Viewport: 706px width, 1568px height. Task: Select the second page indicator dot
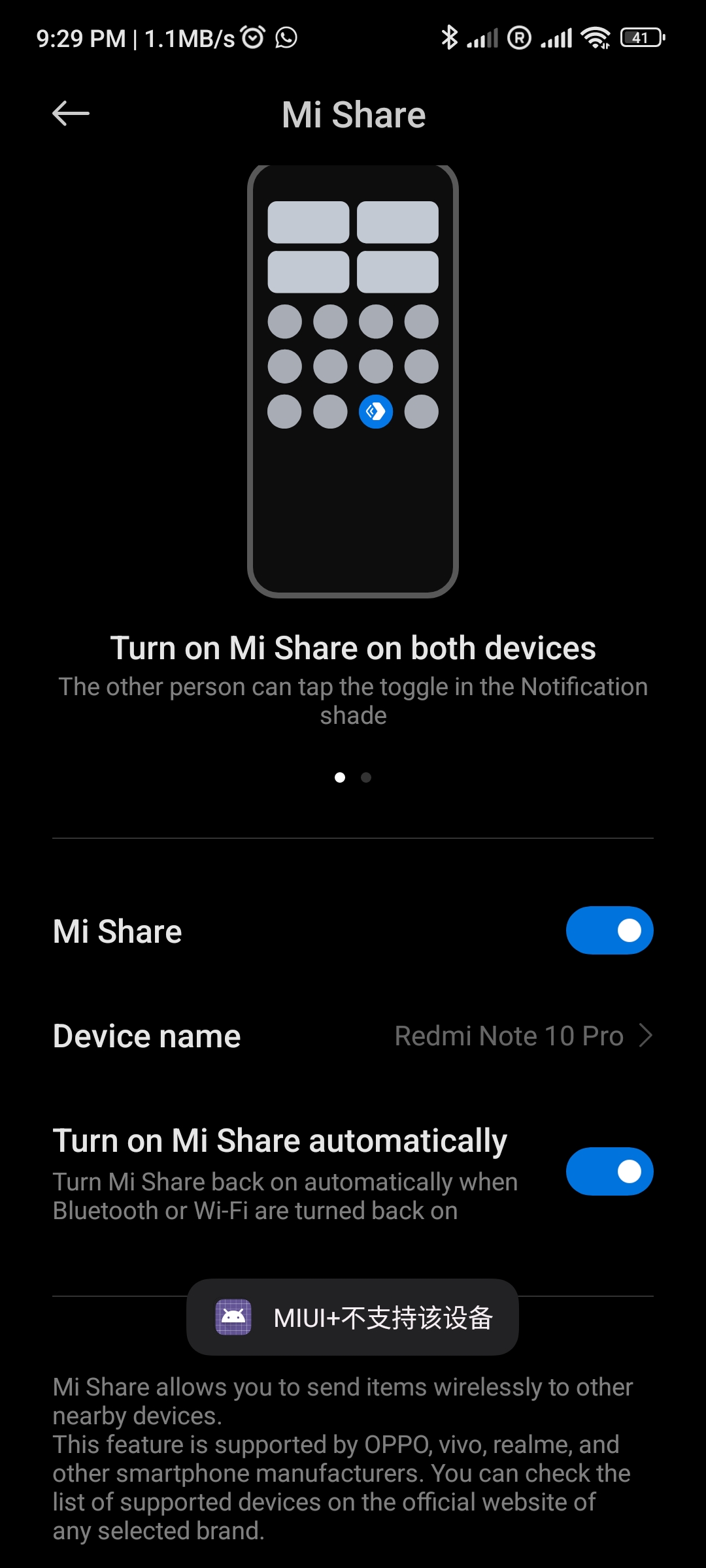coord(366,777)
